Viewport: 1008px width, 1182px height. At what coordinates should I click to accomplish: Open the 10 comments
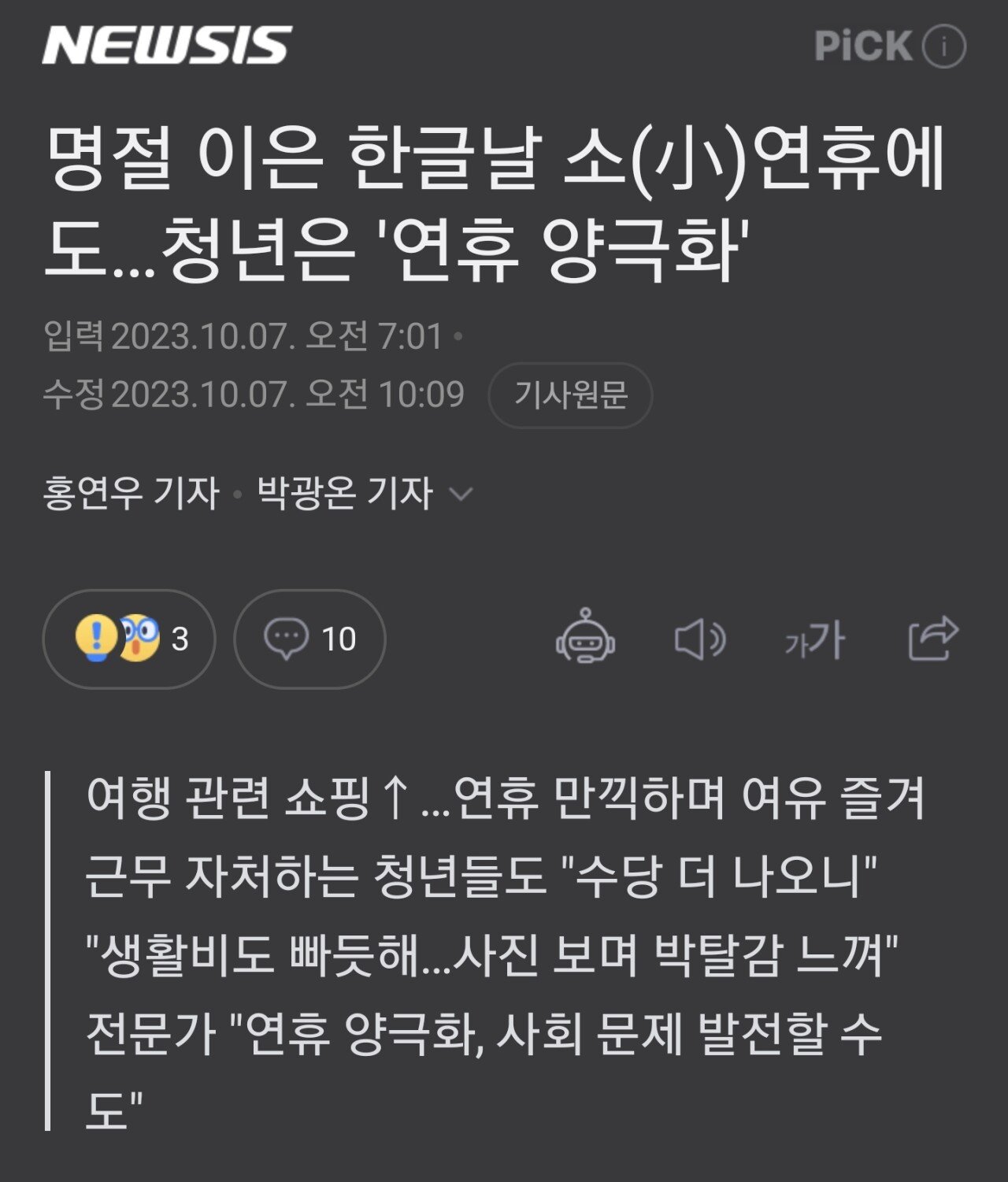click(309, 639)
